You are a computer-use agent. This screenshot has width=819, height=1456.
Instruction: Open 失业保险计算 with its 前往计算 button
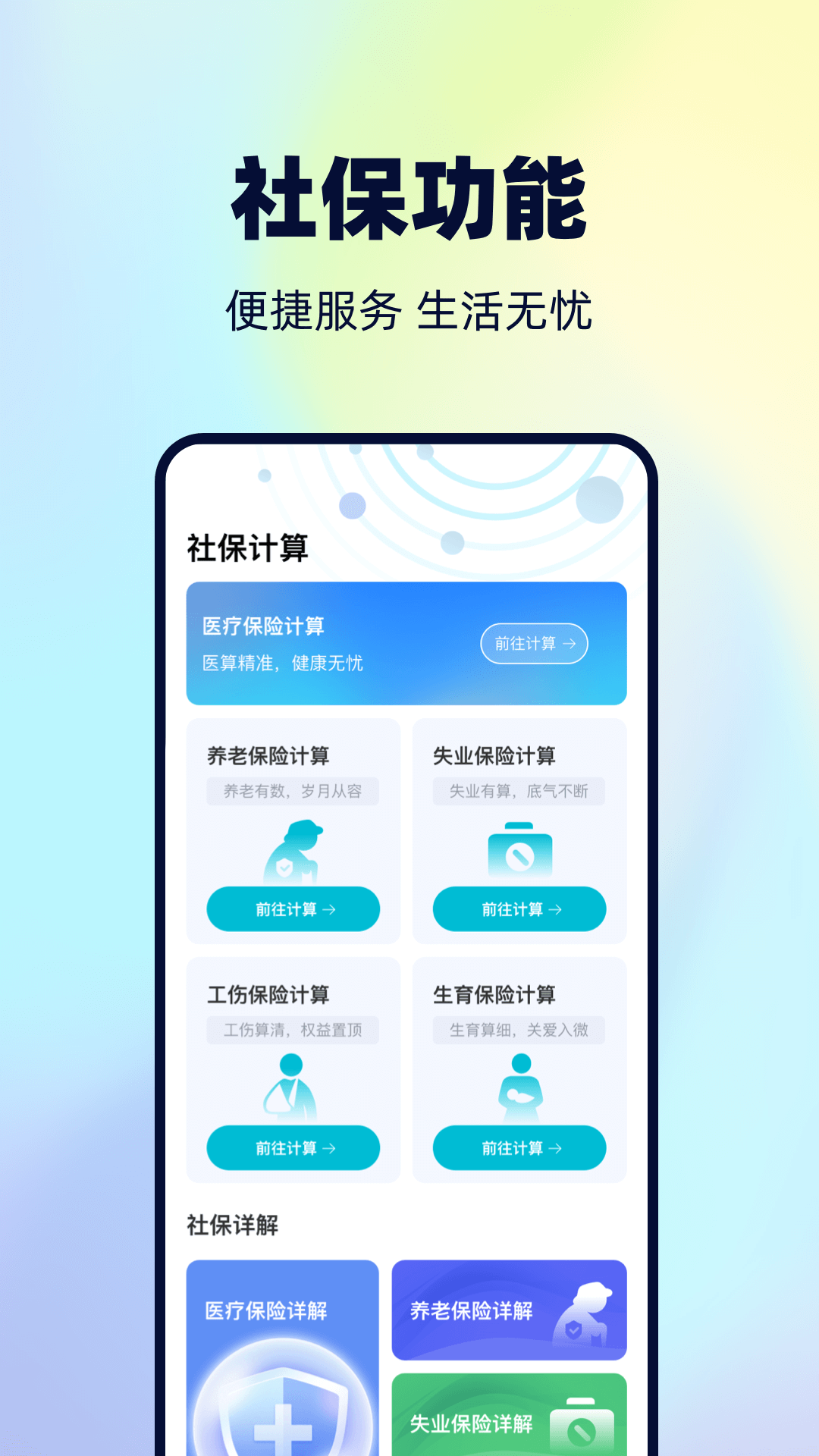[520, 908]
